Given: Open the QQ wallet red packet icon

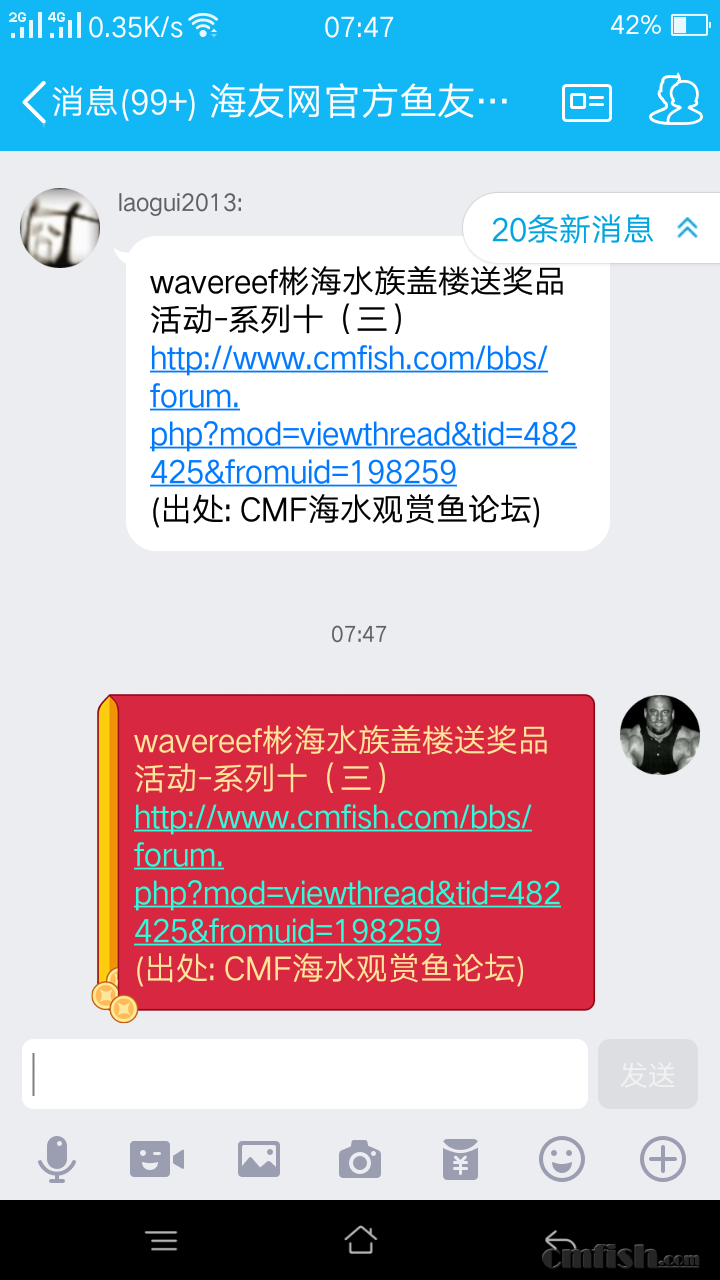Looking at the screenshot, I should tap(460, 1159).
